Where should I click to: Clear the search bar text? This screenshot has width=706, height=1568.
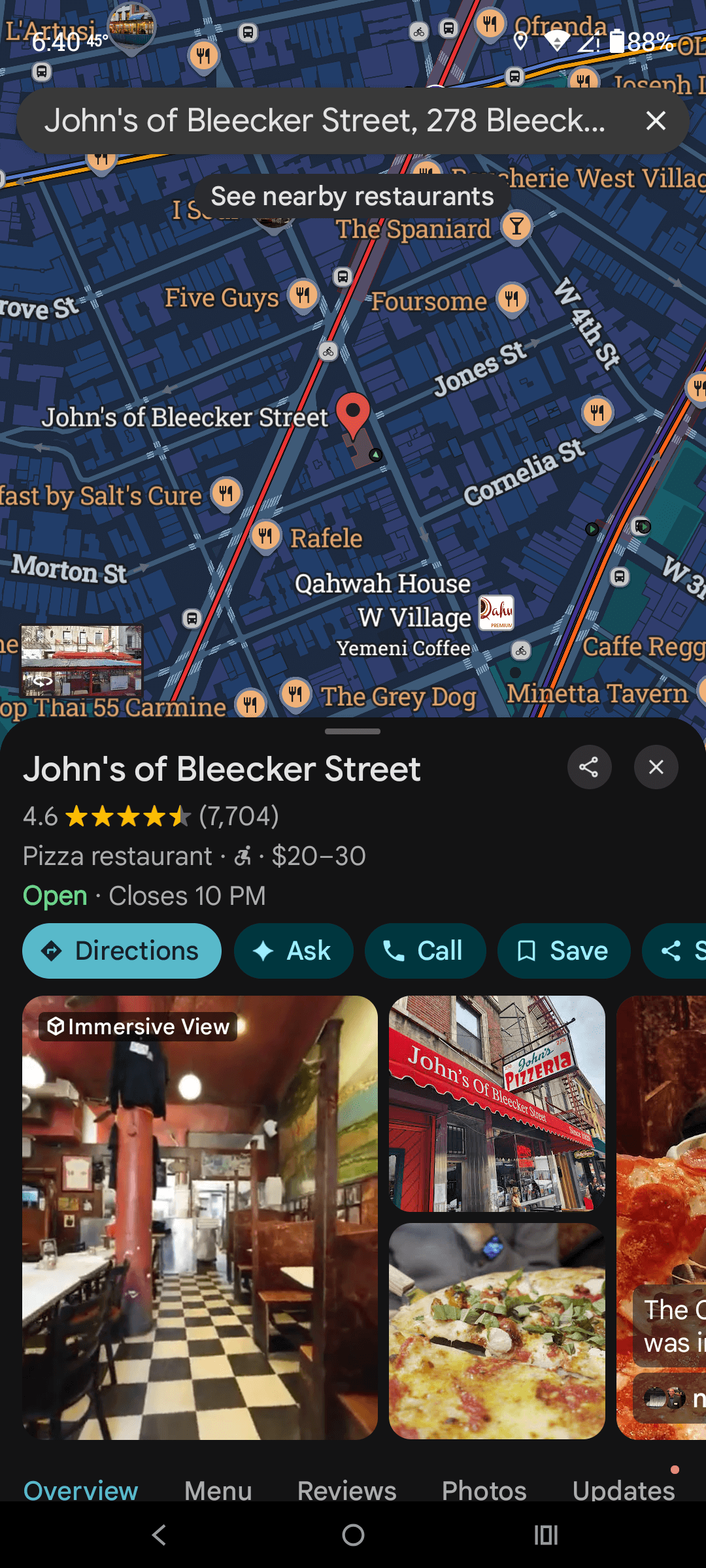tap(656, 121)
